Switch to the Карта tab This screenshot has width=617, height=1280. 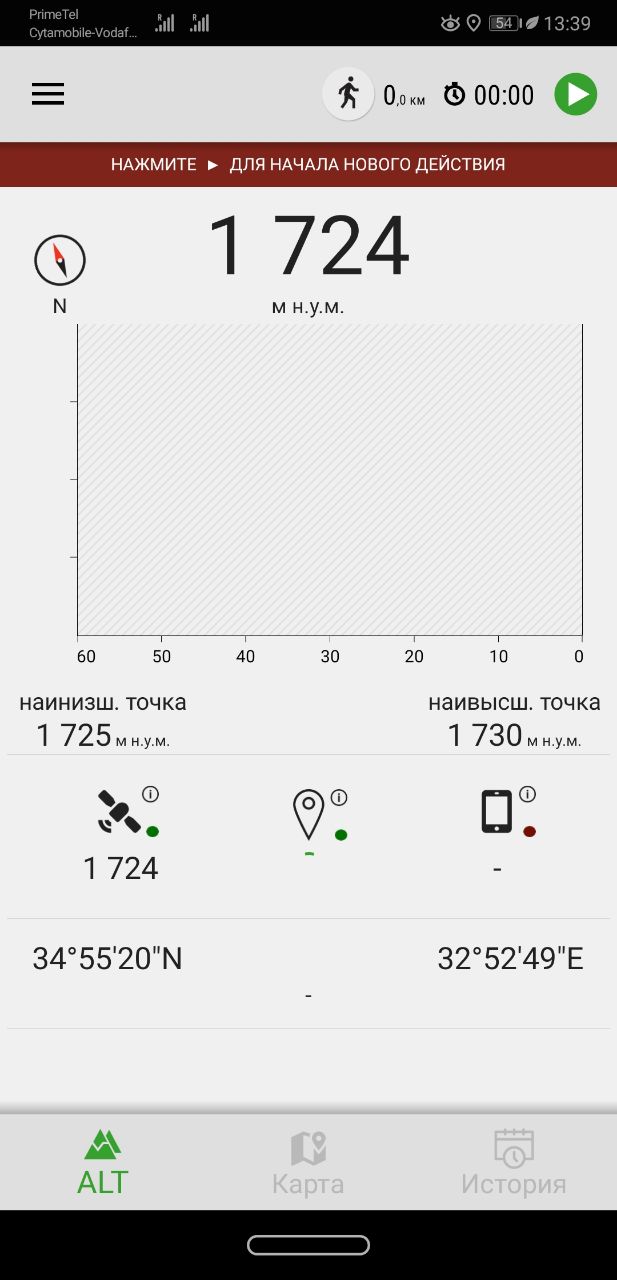coord(308,1163)
